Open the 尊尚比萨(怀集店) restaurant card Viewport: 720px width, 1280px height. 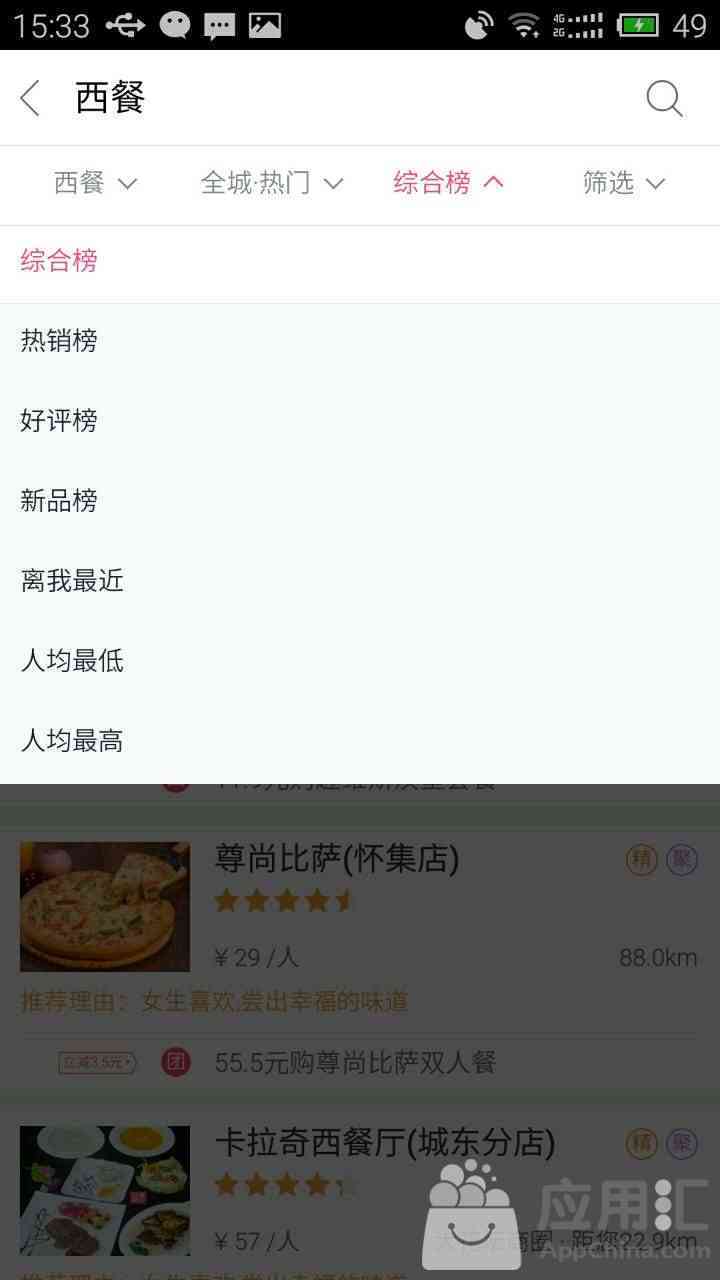pyautogui.click(x=336, y=858)
